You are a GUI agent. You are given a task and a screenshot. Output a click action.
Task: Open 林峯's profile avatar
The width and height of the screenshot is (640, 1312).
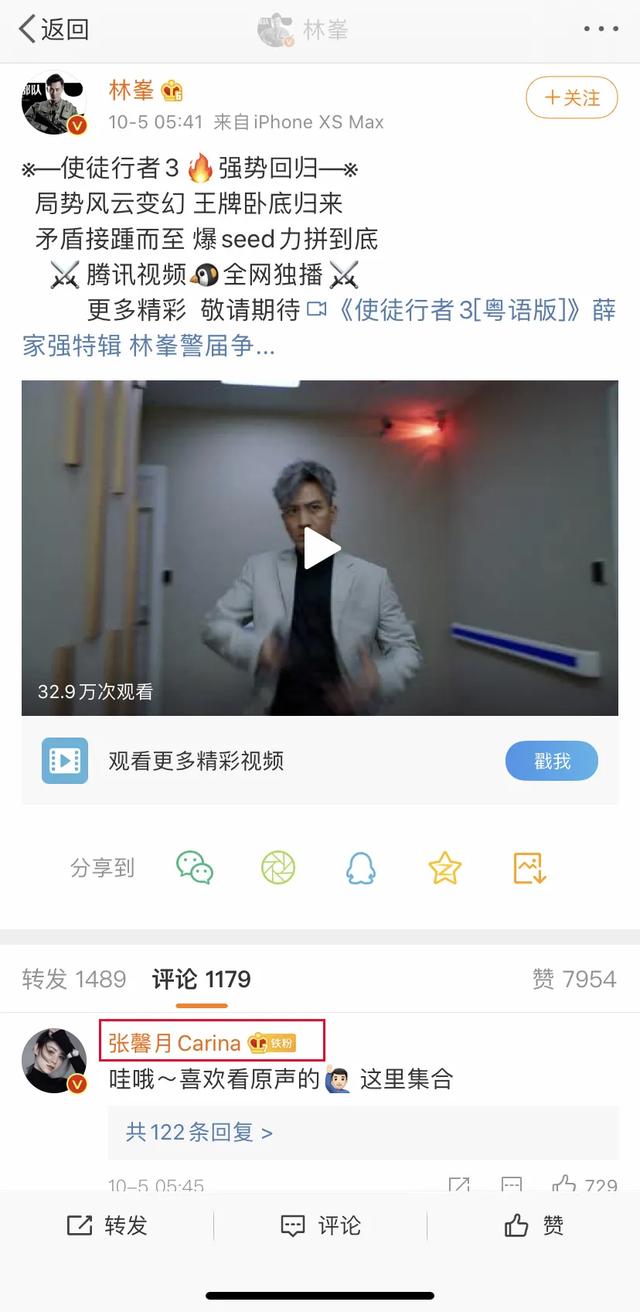click(x=54, y=103)
